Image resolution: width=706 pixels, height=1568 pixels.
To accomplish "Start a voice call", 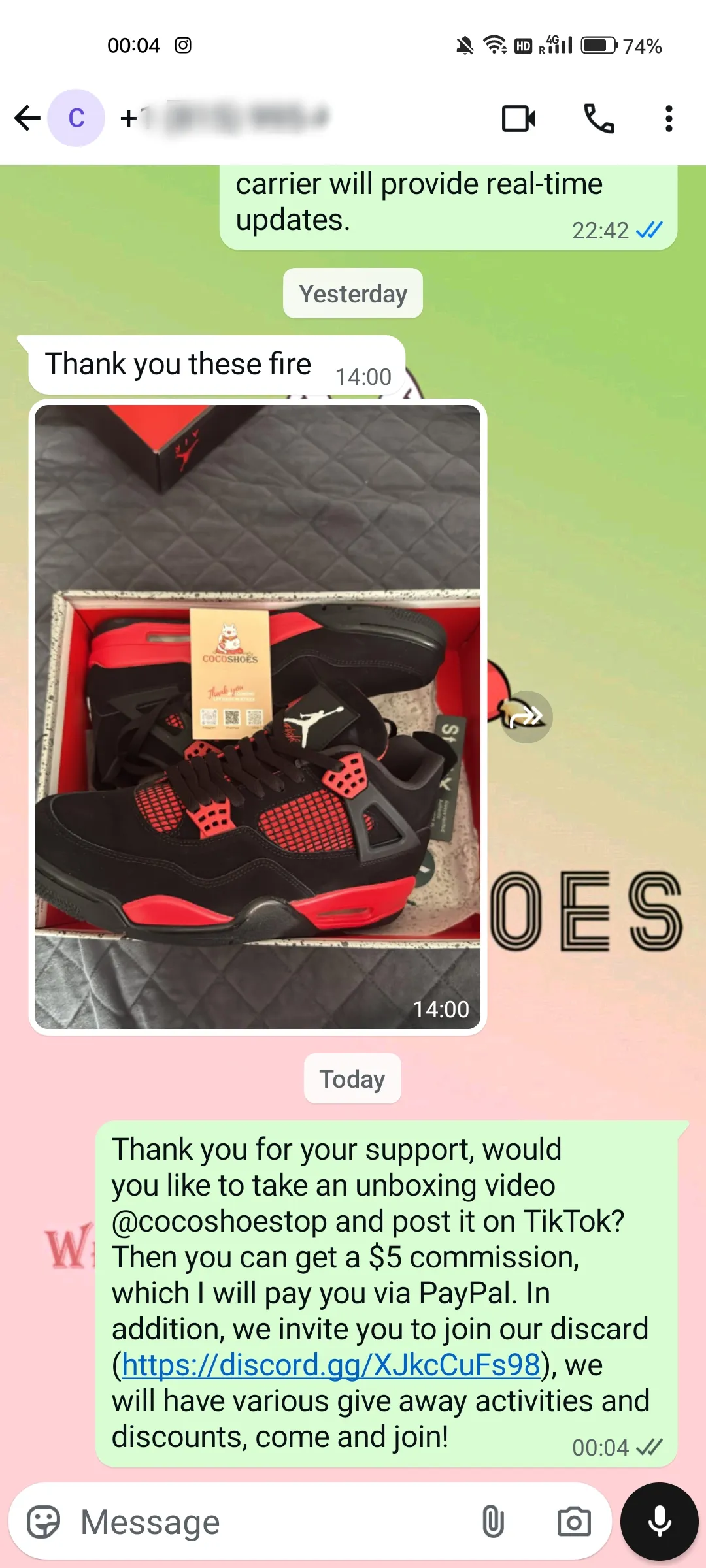I will tap(599, 119).
